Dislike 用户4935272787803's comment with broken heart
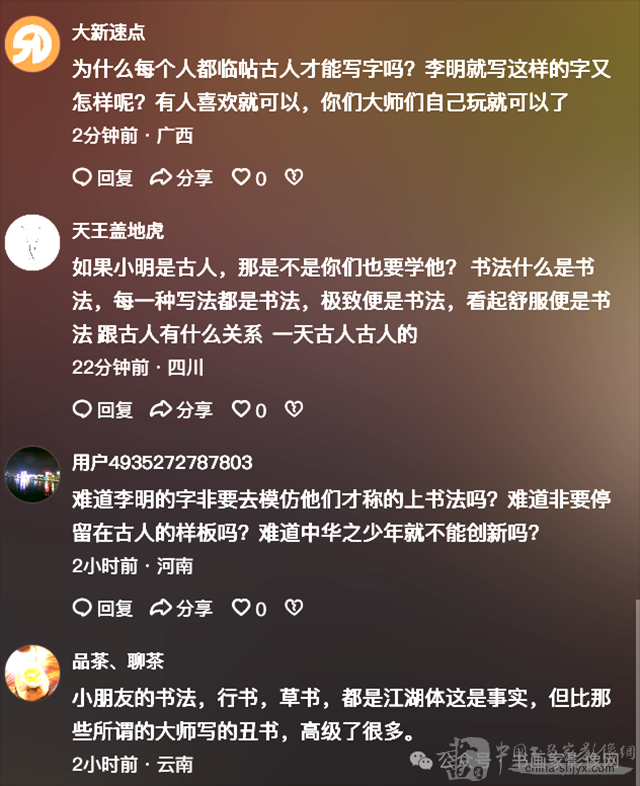This screenshot has height=786, width=640. [293, 607]
